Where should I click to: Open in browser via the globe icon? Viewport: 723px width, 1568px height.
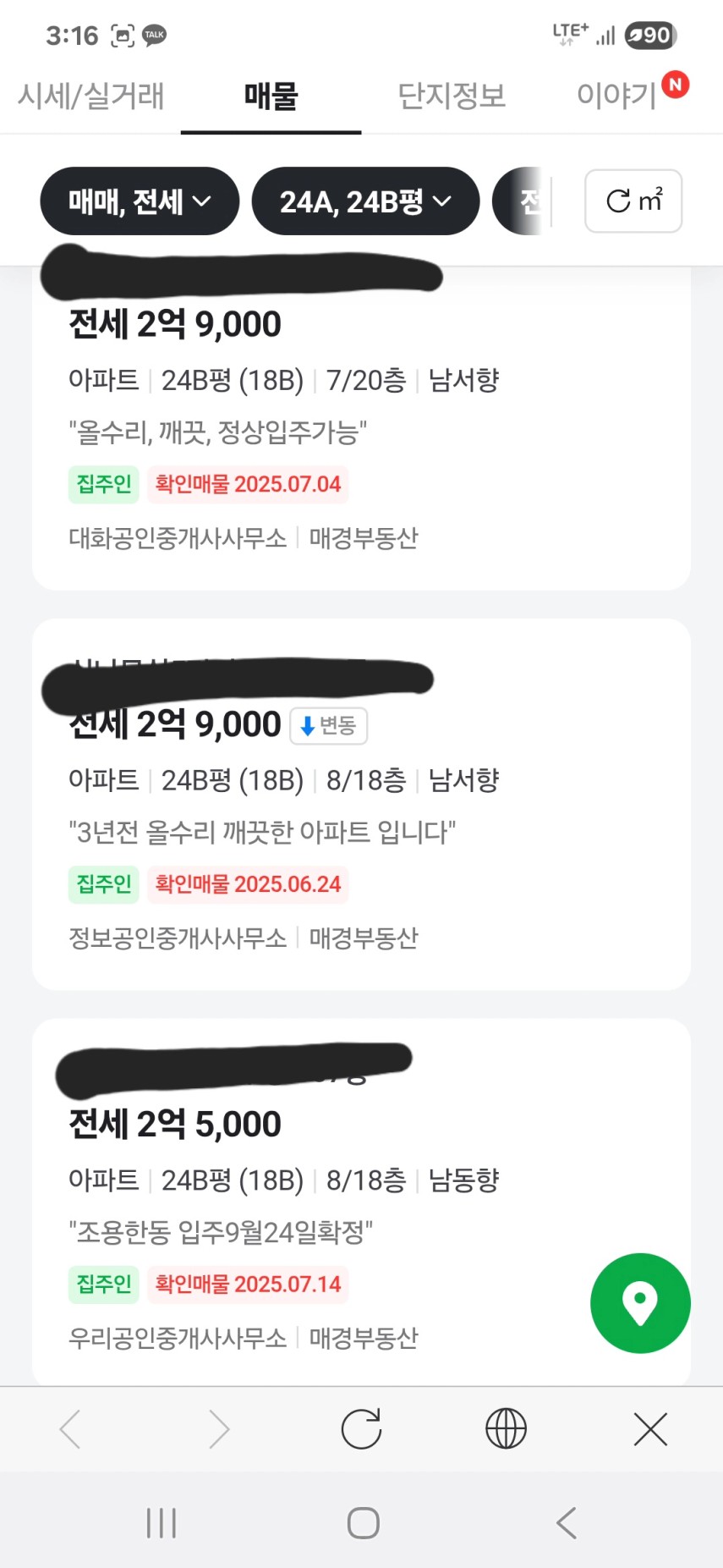pyautogui.click(x=506, y=1429)
